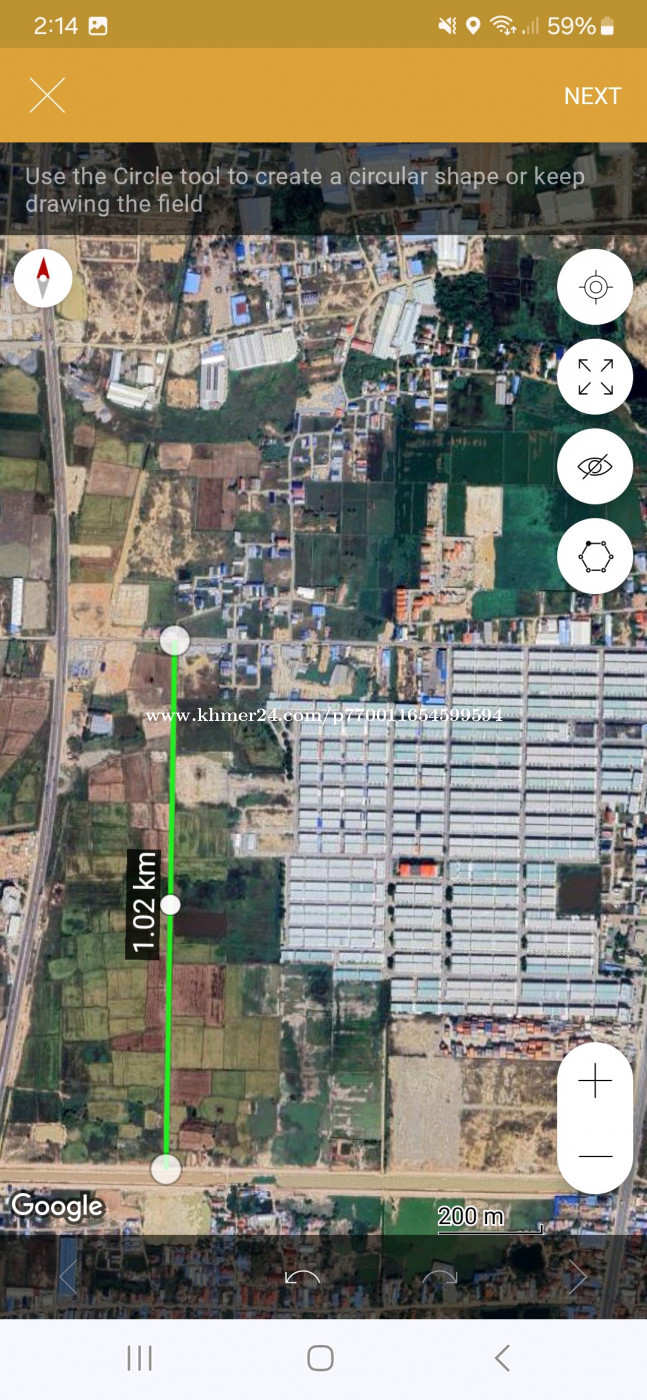647x1400 pixels.
Task: Move to the previous point with left arrow
Action: pos(68,1277)
